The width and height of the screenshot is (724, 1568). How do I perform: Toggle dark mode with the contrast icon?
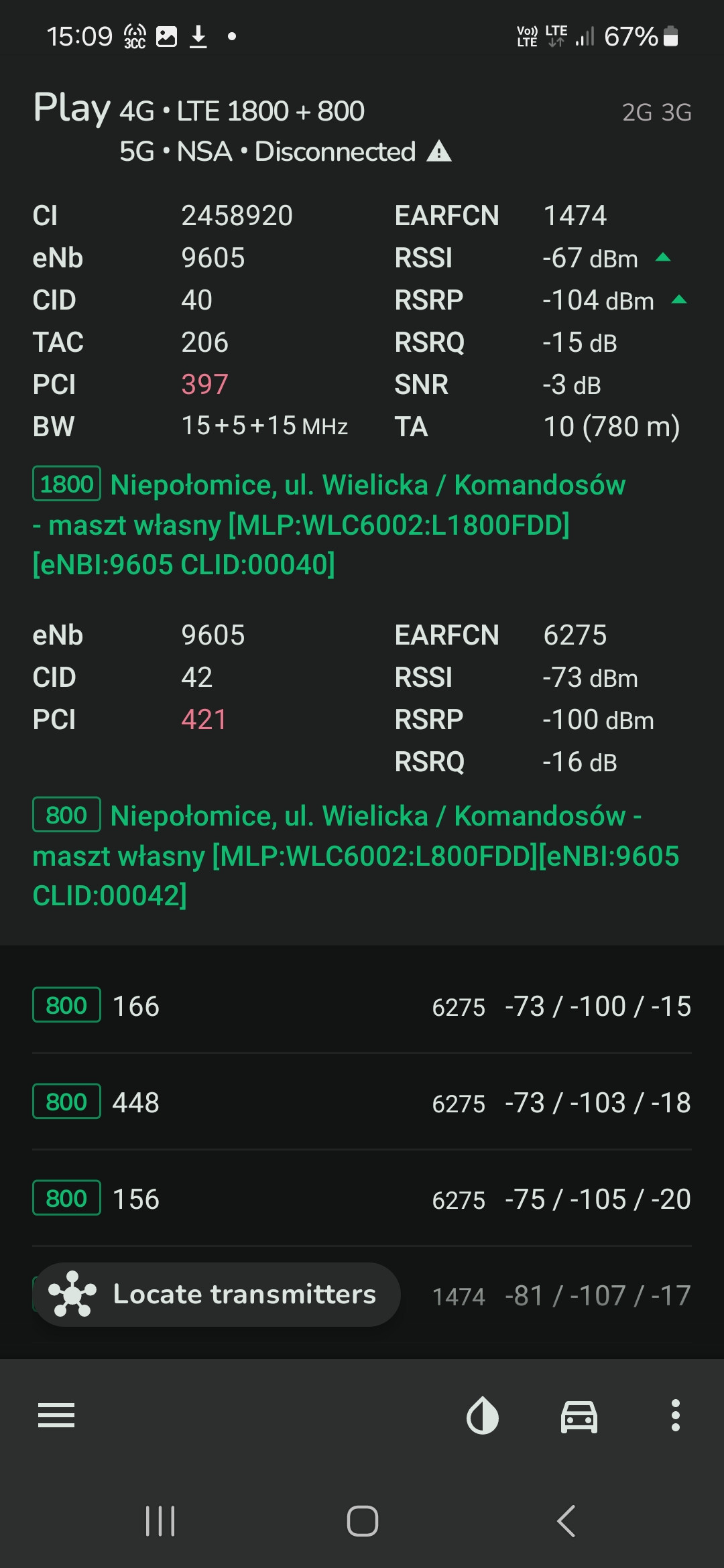point(484,1416)
